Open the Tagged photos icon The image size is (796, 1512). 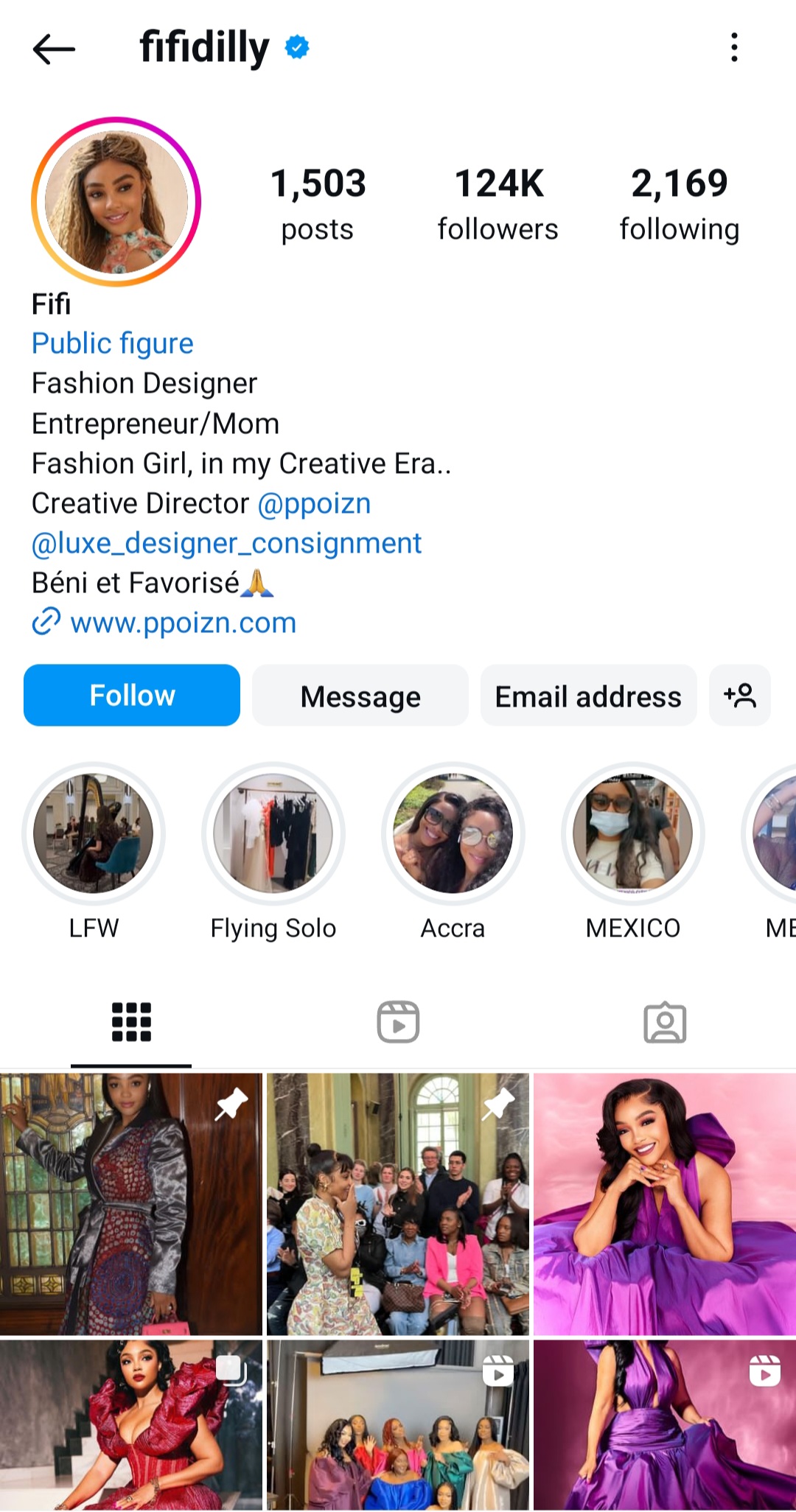click(x=664, y=1021)
